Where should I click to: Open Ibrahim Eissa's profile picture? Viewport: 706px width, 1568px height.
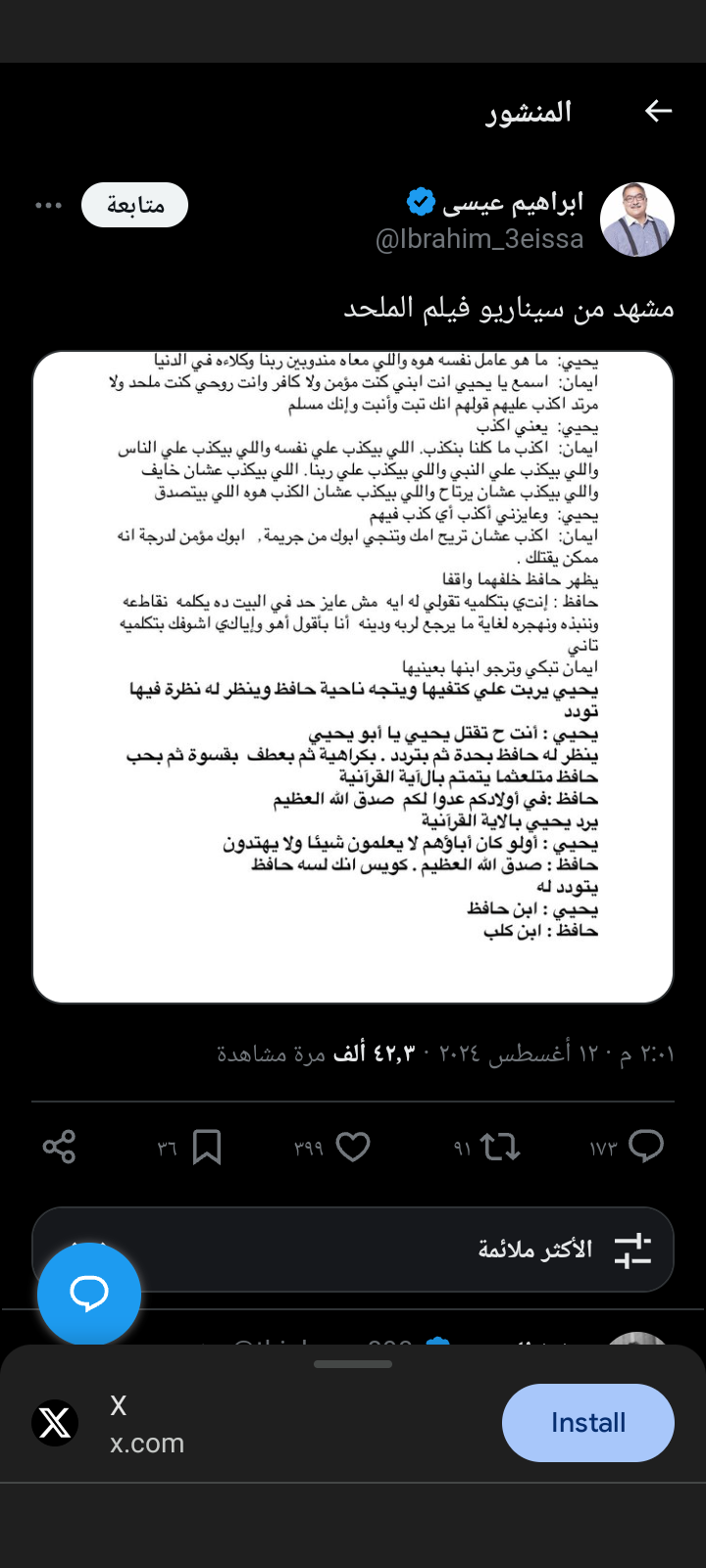(x=636, y=220)
